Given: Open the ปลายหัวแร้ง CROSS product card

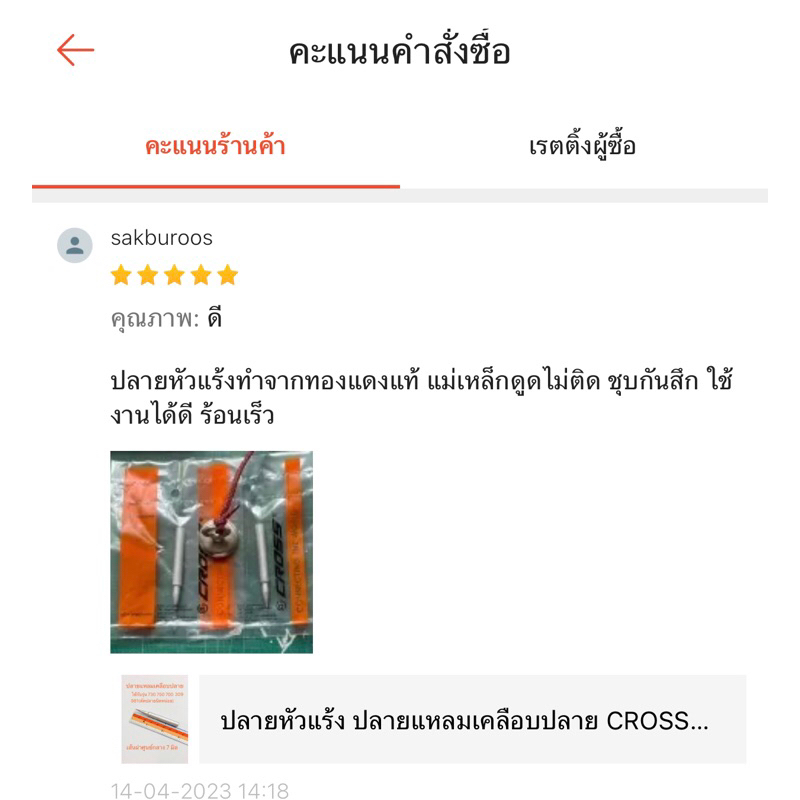Looking at the screenshot, I should [x=434, y=719].
